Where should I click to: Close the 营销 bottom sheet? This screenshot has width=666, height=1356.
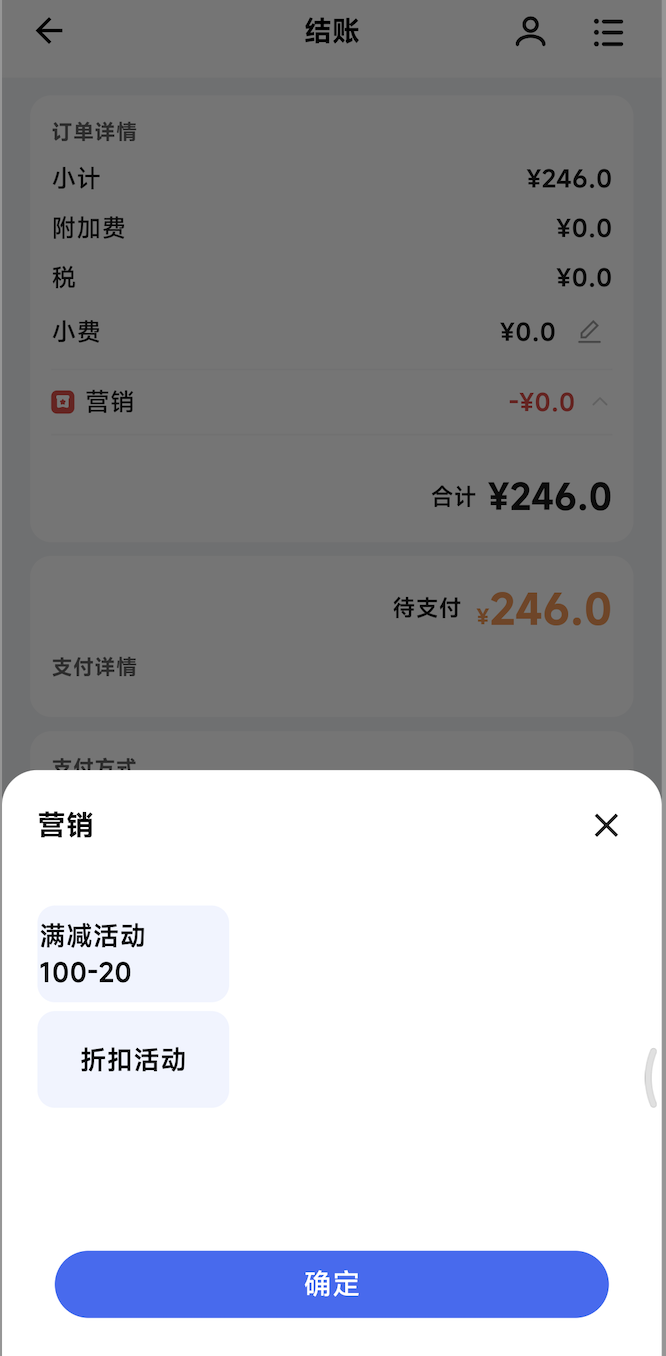(606, 825)
